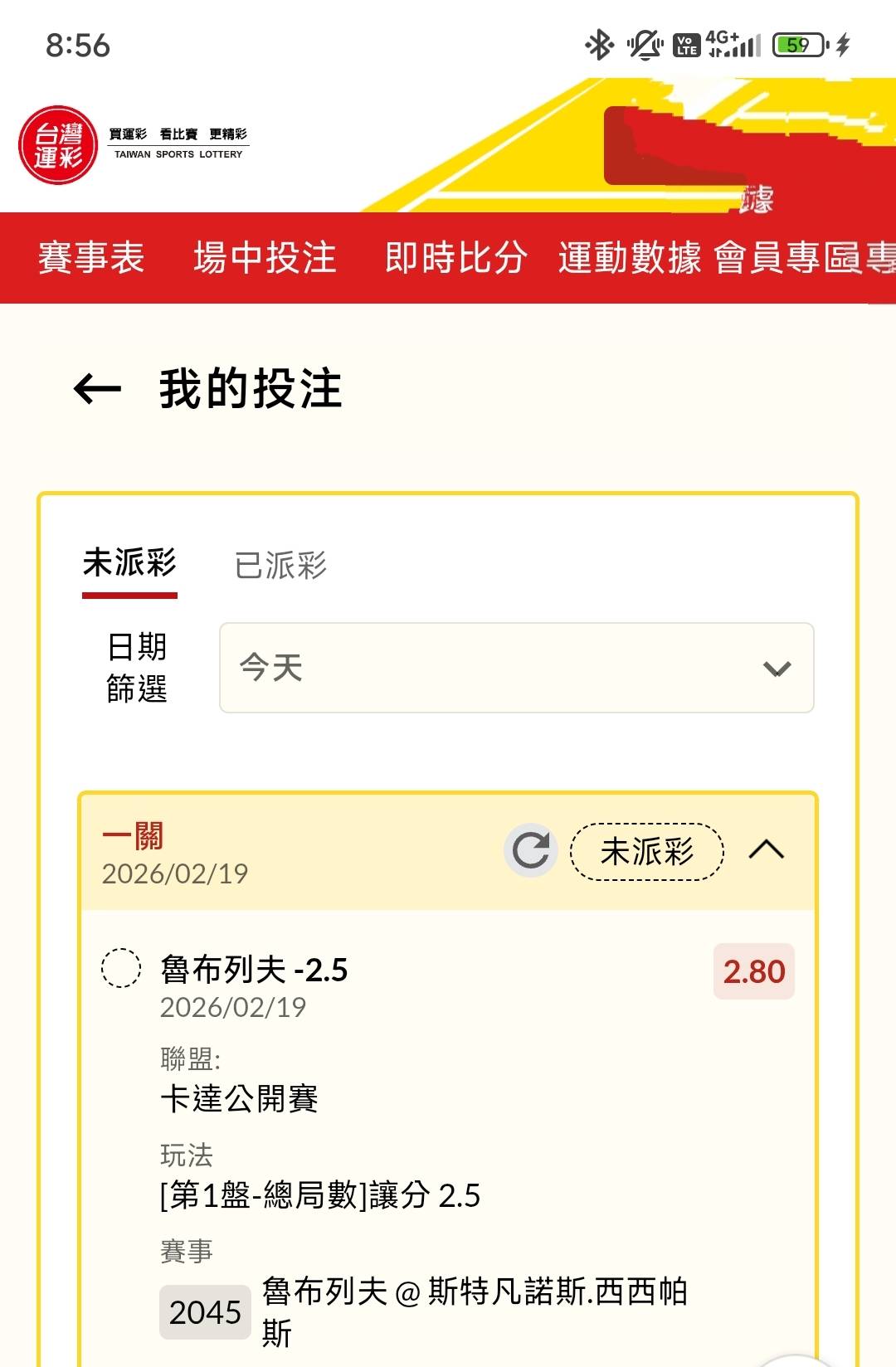Refresh the 一關 bet status
The width and height of the screenshot is (896, 1367).
(531, 850)
